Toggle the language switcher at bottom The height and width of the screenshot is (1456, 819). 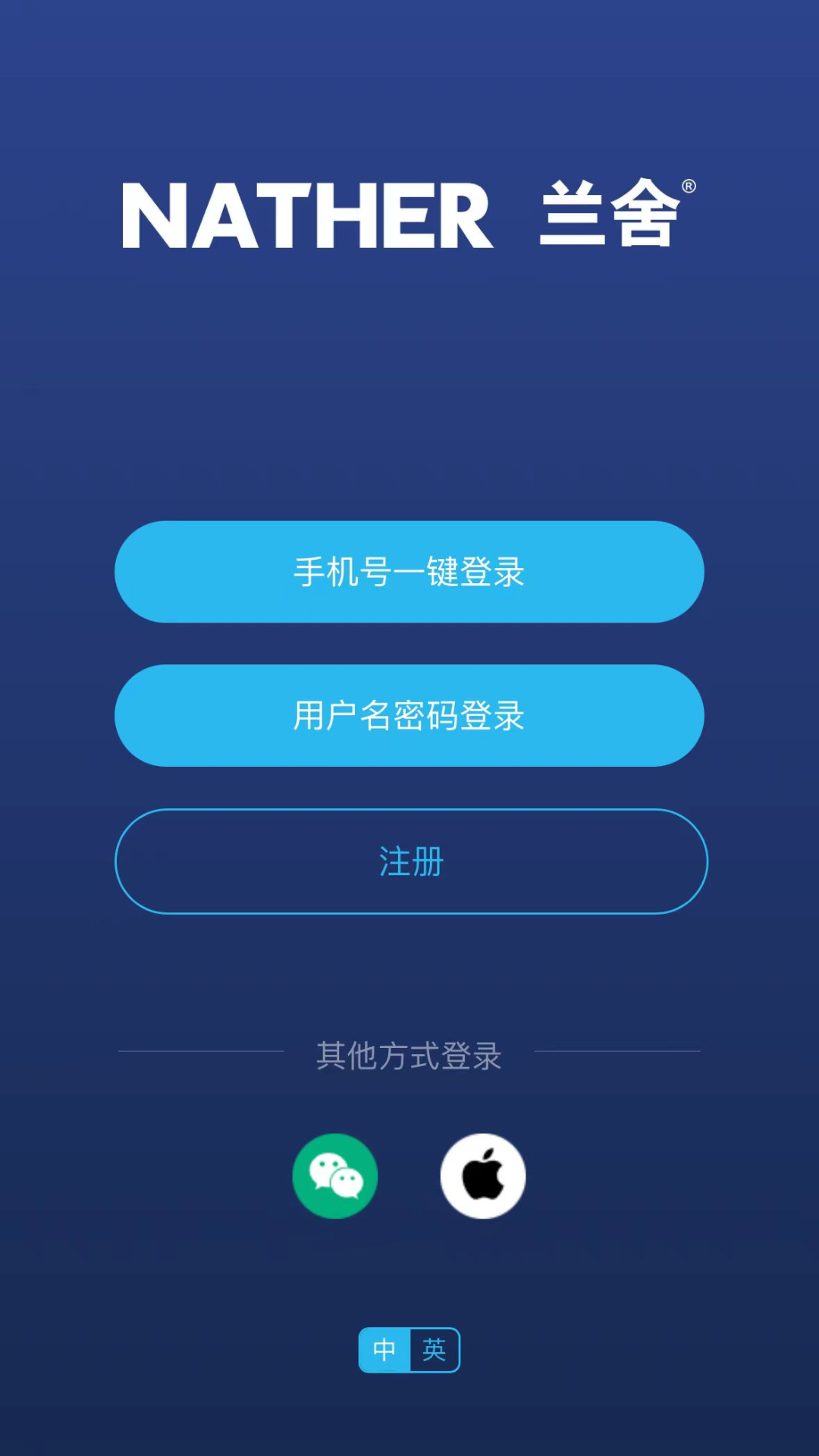409,1351
